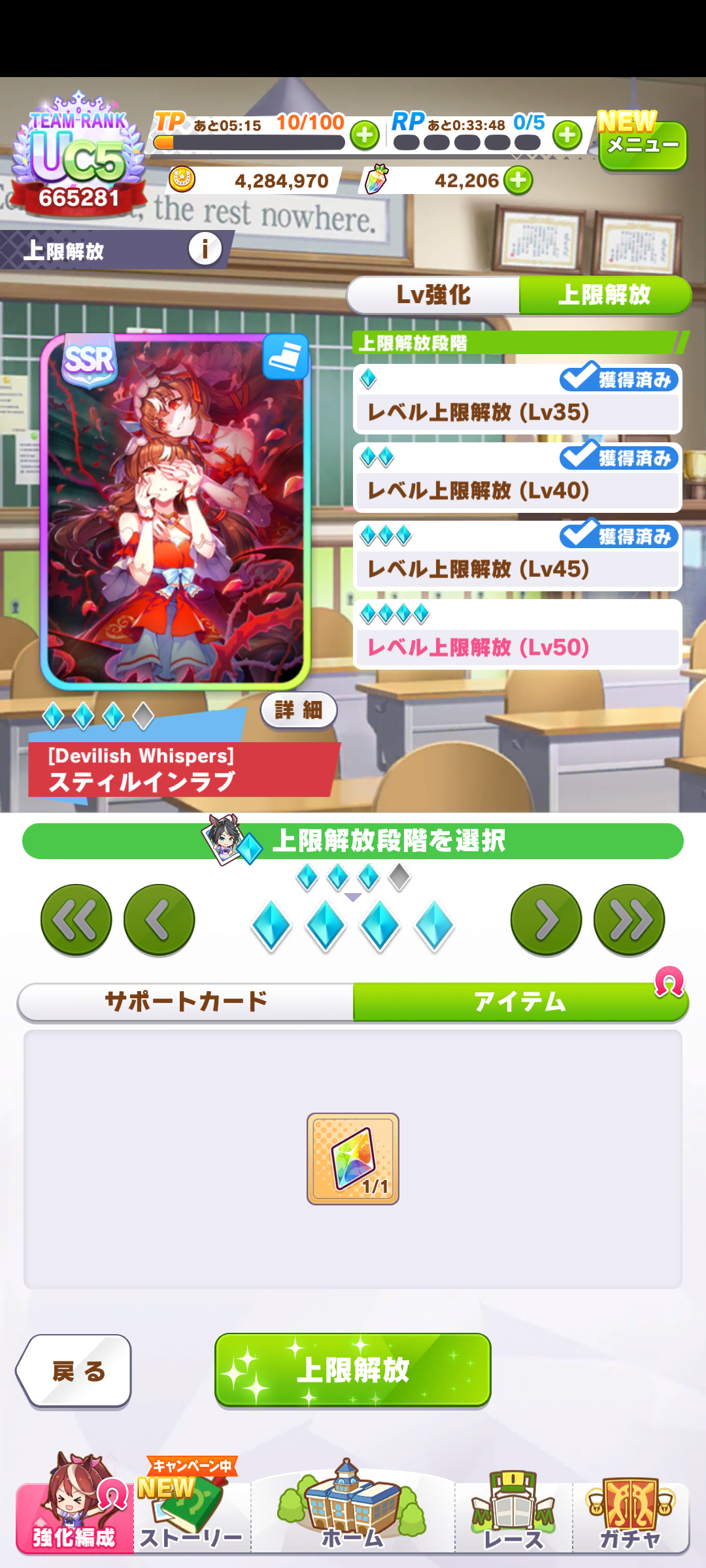Select the 上限解放 tab
The width and height of the screenshot is (706, 1568).
click(605, 295)
